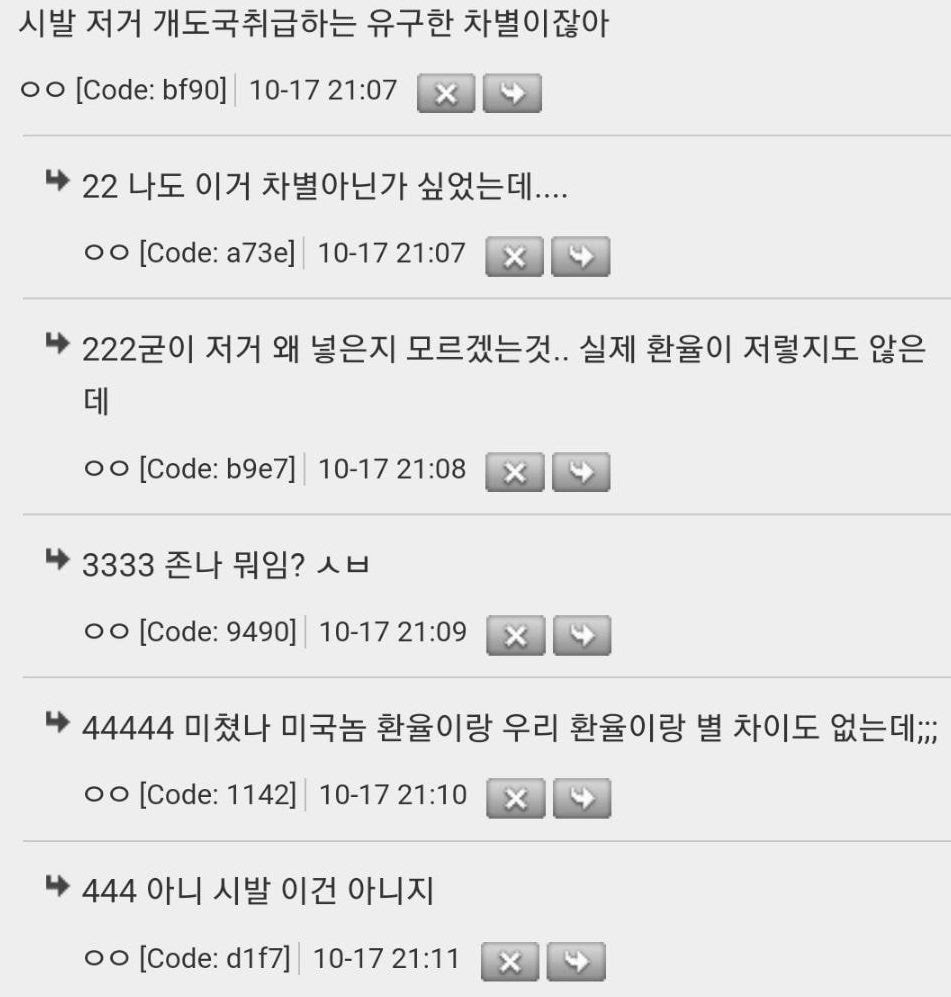This screenshot has width=951, height=997.
Task: Reply to the comment by Code: b9e7
Action: point(580,472)
